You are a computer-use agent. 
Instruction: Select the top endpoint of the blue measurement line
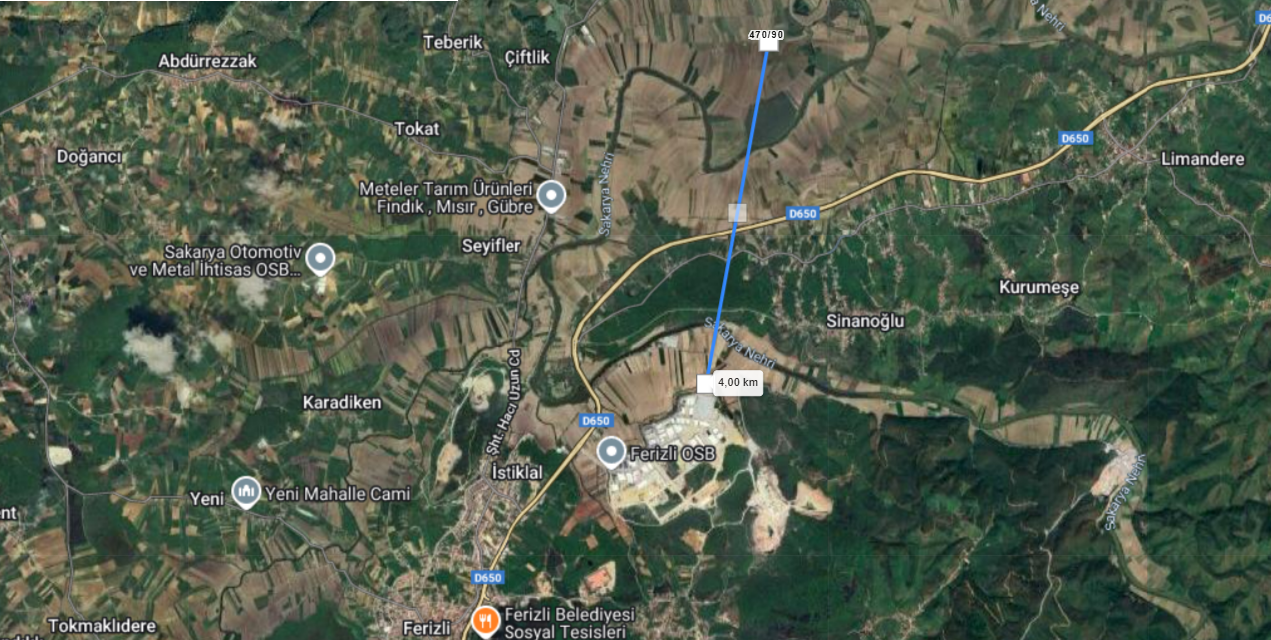point(768,45)
